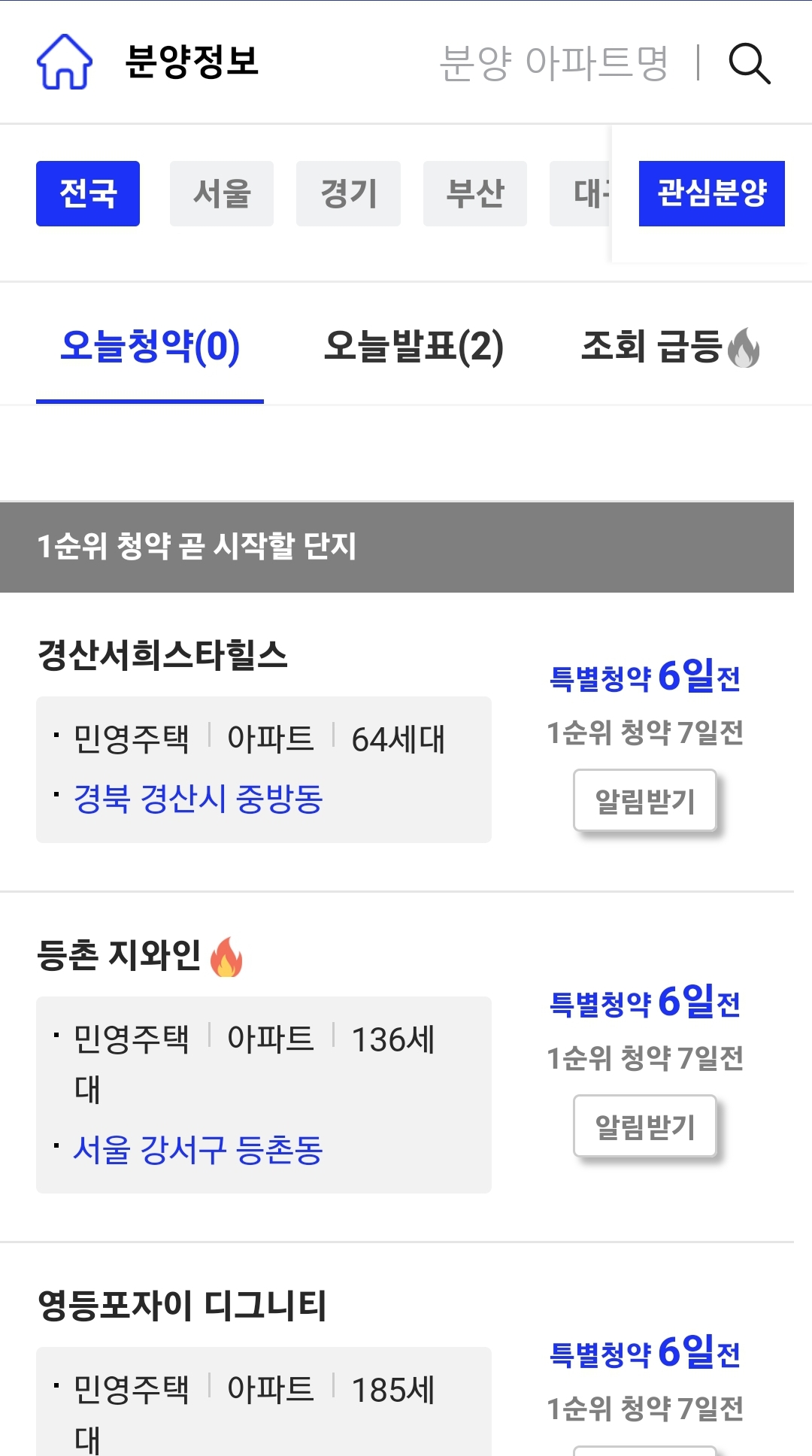This screenshot has height=1456, width=812.
Task: Open the 관심분양 button in top right
Action: [710, 193]
